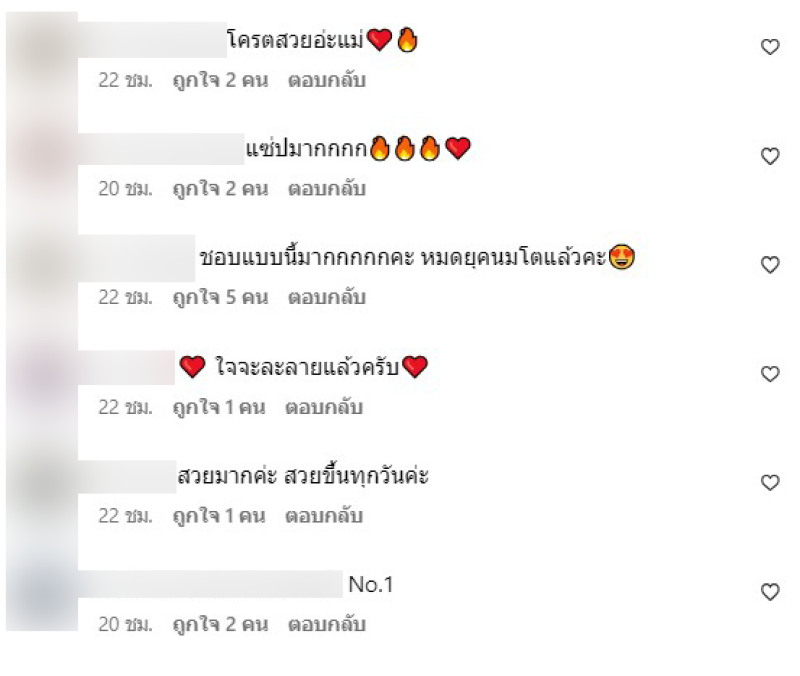
Task: Reply (ตอบกลับ) to the "No.1" comment
Action: click(x=327, y=625)
